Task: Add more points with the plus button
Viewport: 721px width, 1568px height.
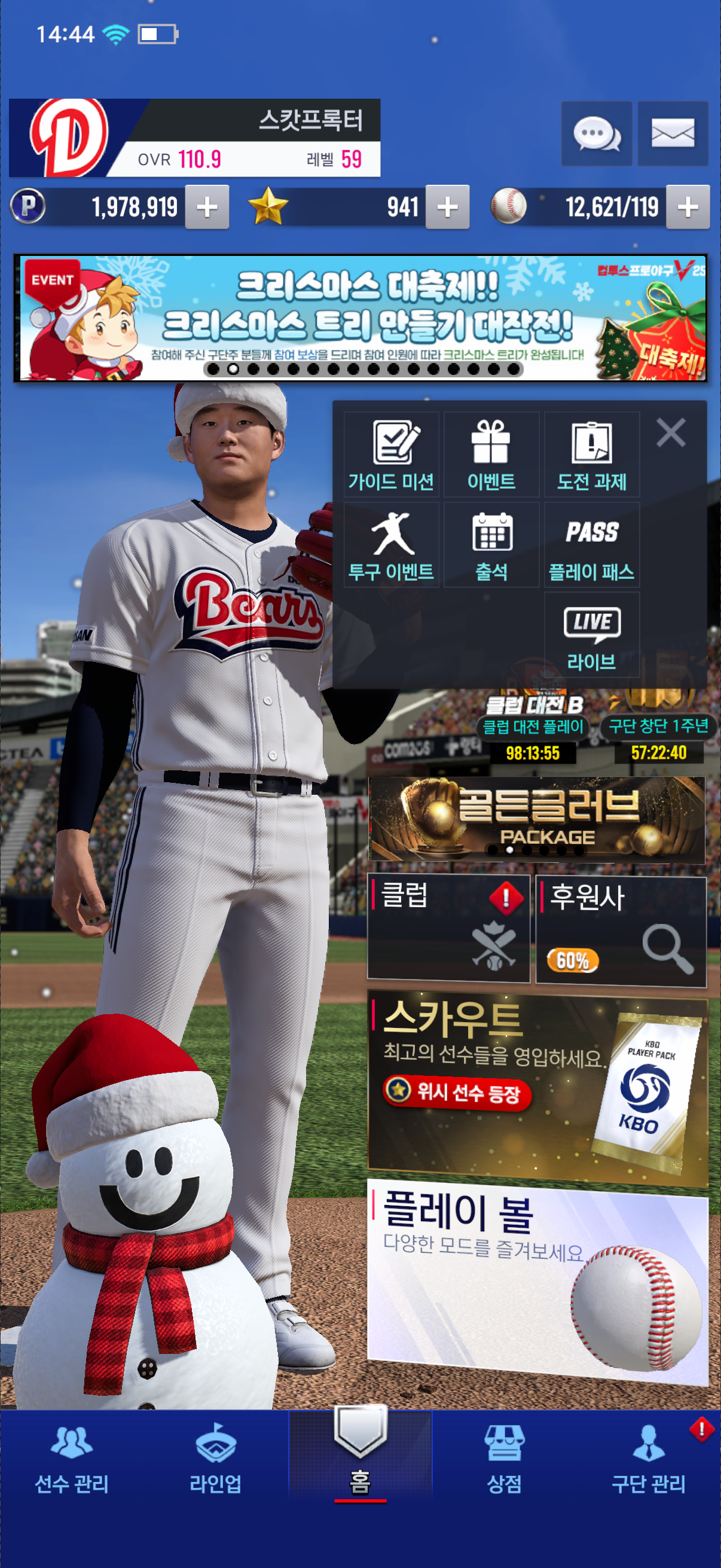Action: coord(207,208)
